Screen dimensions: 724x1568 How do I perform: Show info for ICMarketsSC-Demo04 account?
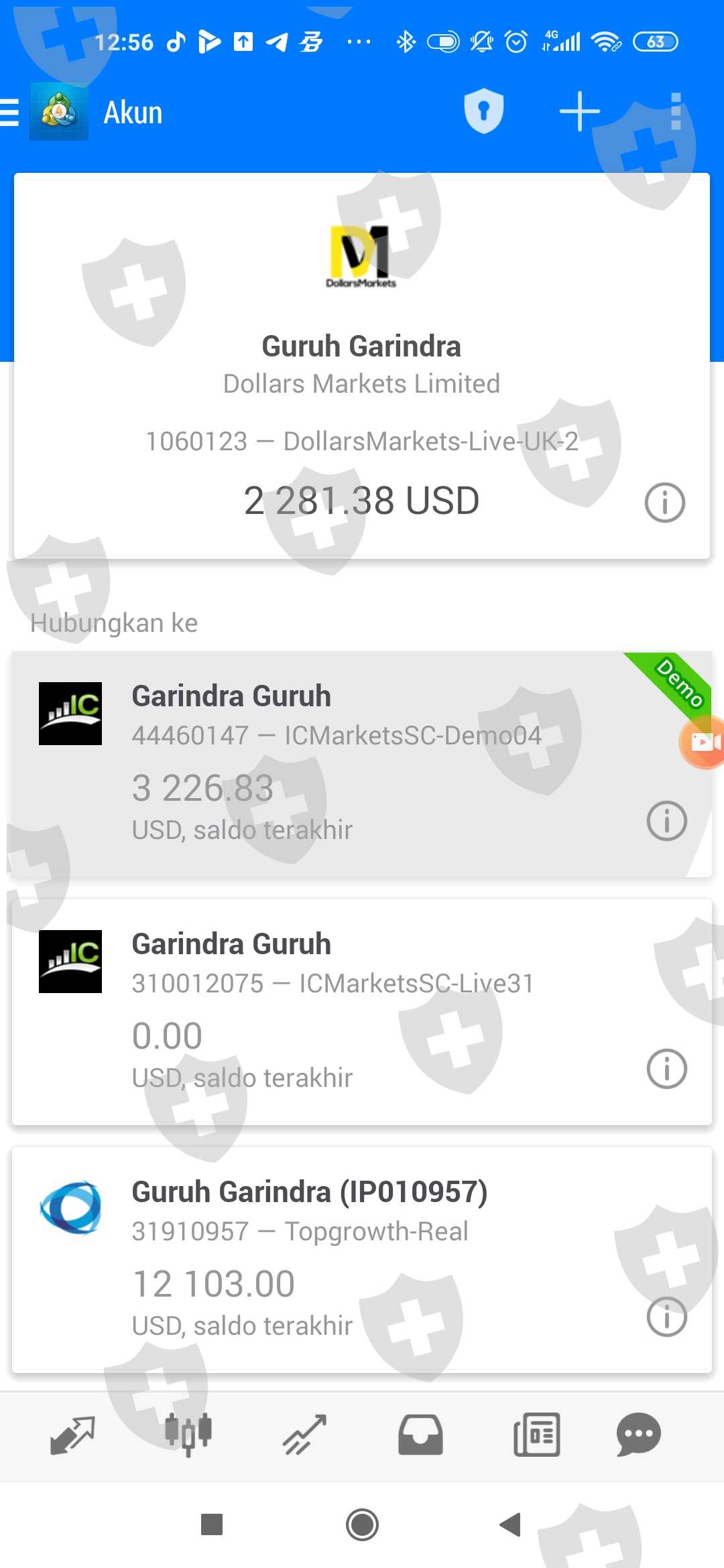(666, 822)
